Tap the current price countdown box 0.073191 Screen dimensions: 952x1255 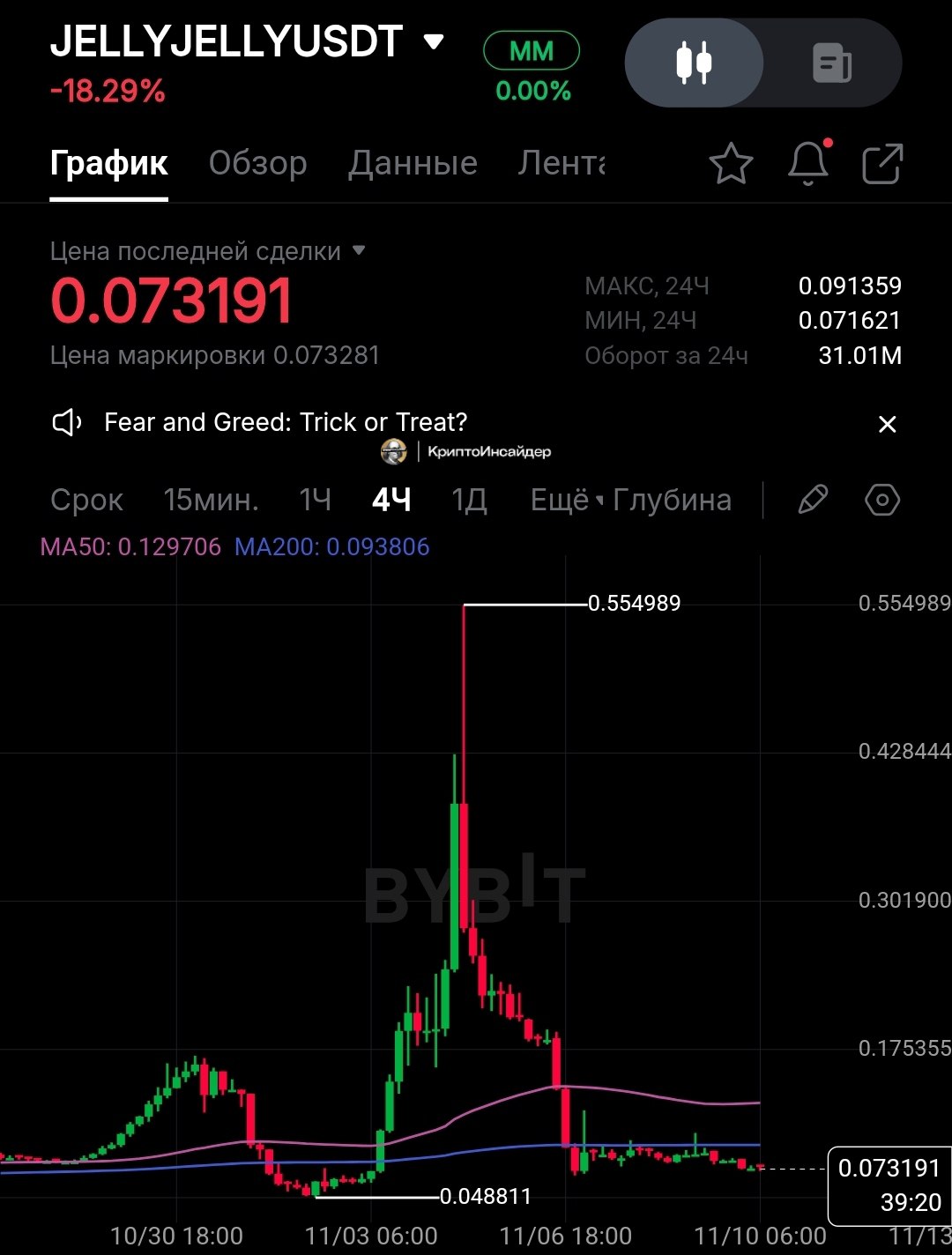[x=889, y=1184]
